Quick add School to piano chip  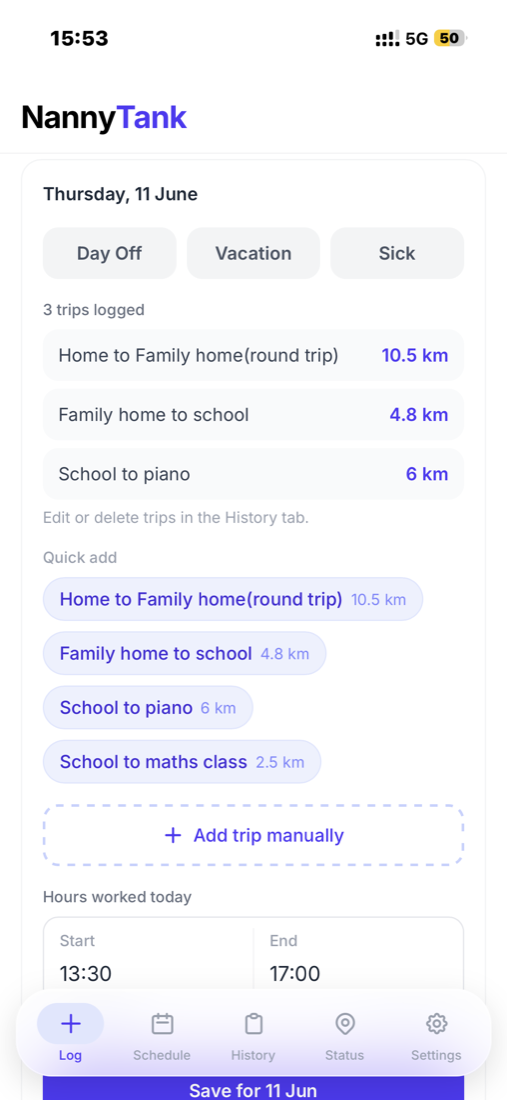point(148,707)
